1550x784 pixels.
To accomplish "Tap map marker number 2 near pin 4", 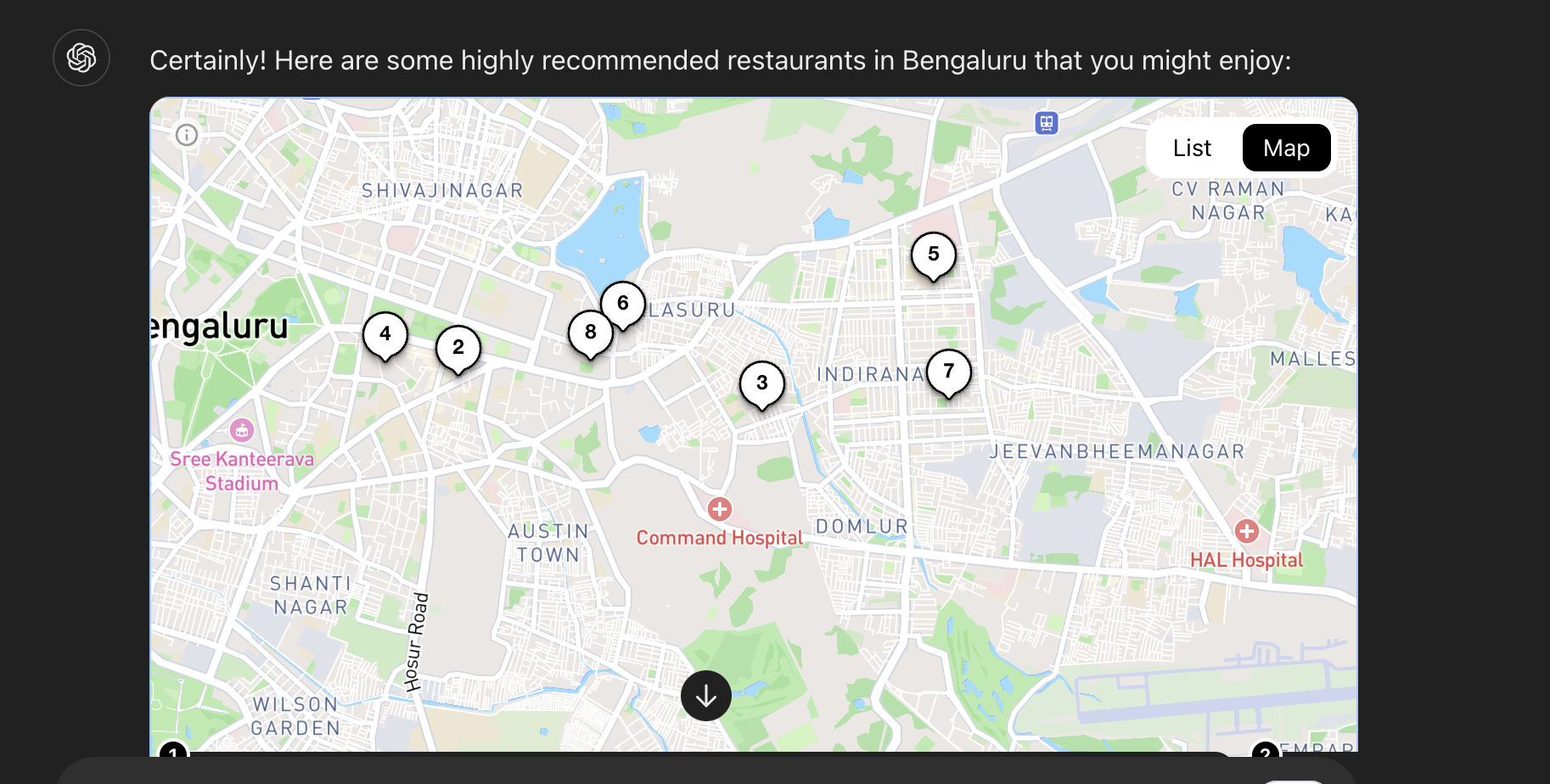I will [x=458, y=348].
